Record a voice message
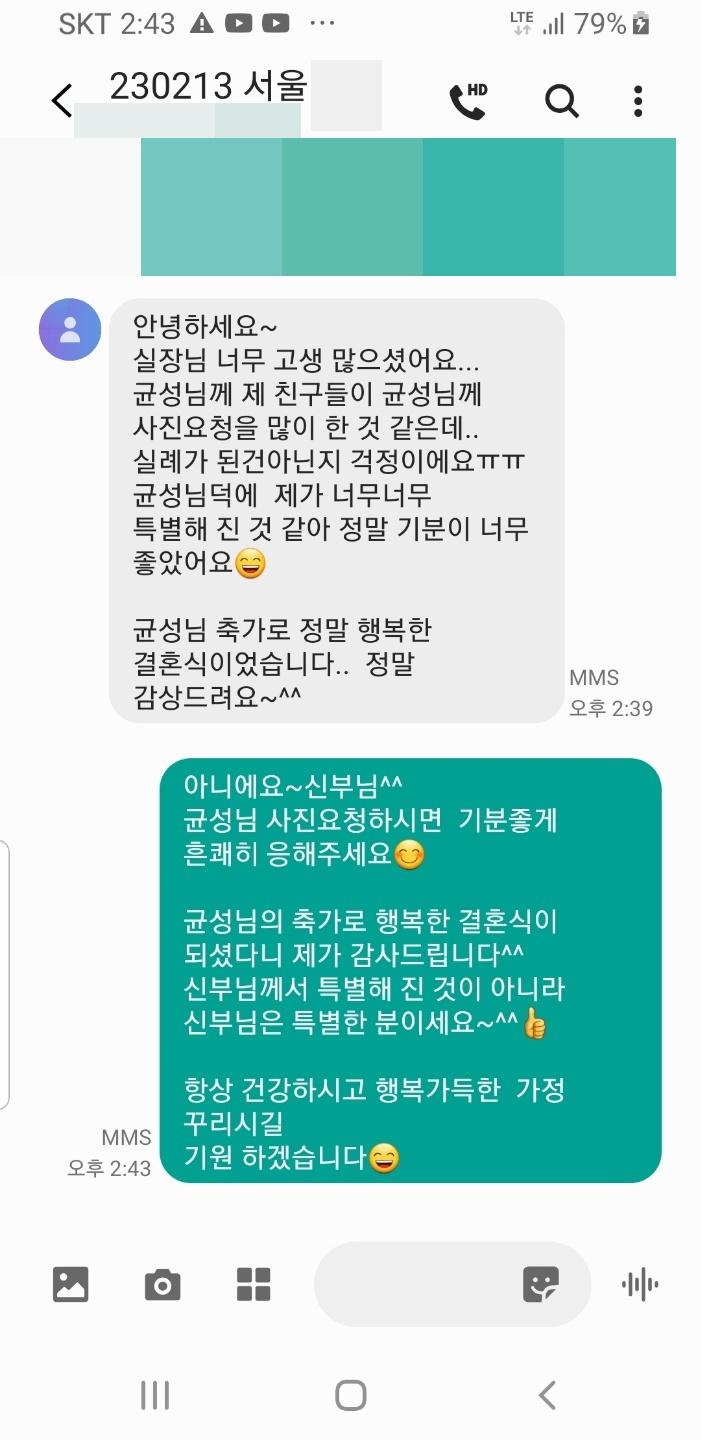The width and height of the screenshot is (701, 1440). 639,1284
